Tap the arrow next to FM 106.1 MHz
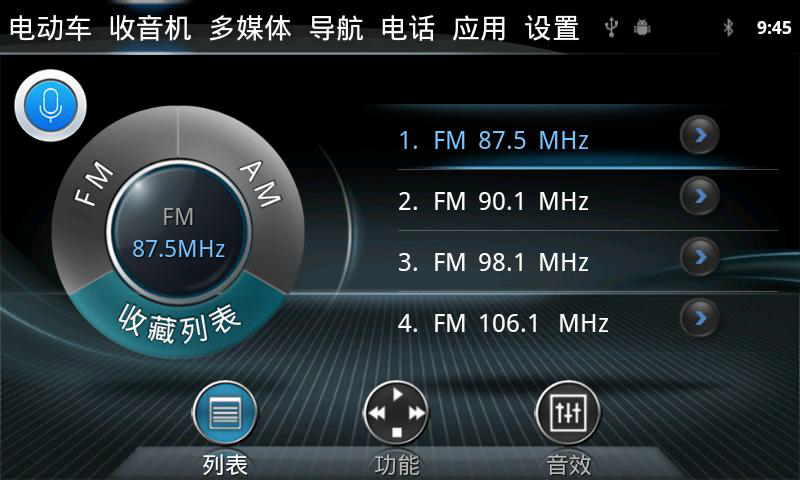The height and width of the screenshot is (480, 800). 700,318
